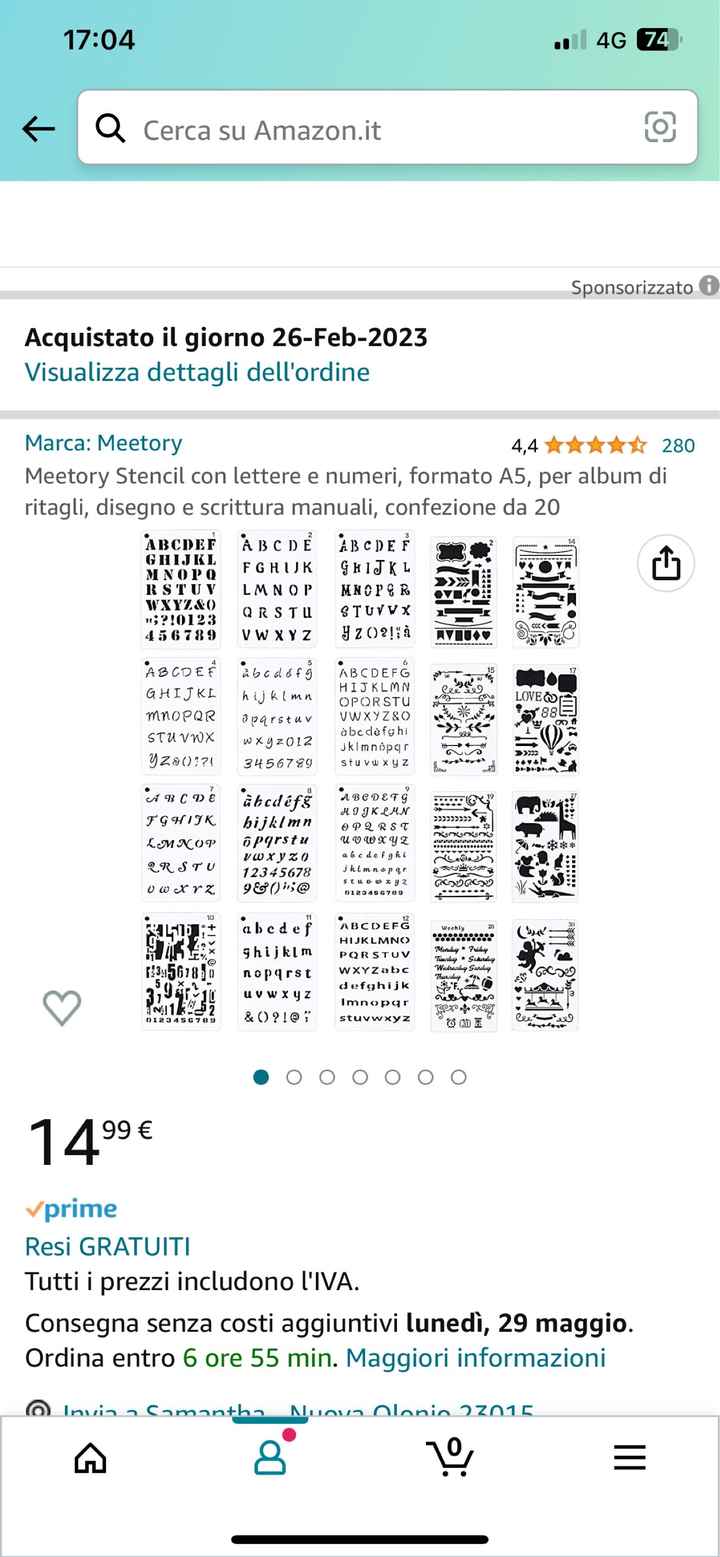This screenshot has height=1557, width=720.
Task: Open the stencil product image
Action: pos(360,783)
